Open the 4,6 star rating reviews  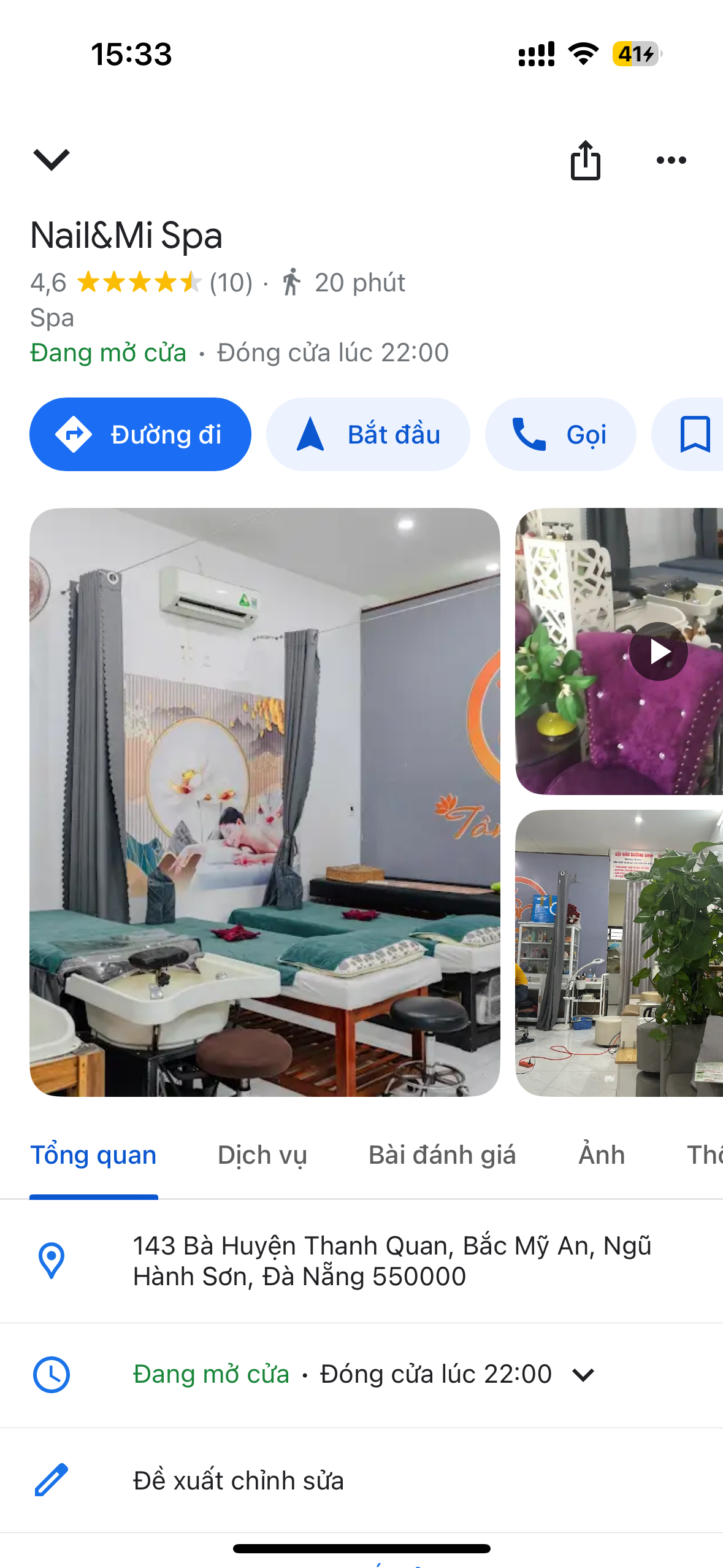point(140,283)
